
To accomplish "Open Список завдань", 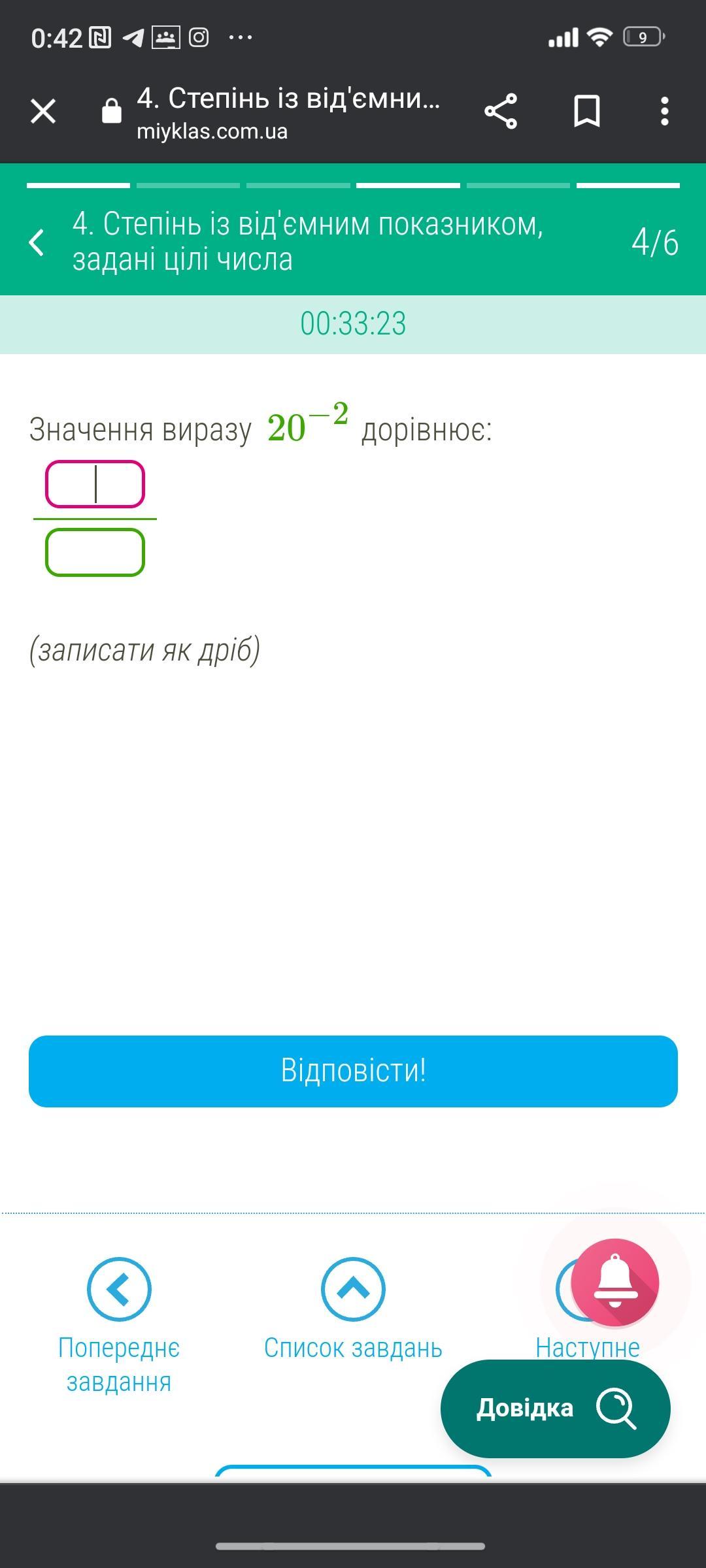I will click(353, 1309).
